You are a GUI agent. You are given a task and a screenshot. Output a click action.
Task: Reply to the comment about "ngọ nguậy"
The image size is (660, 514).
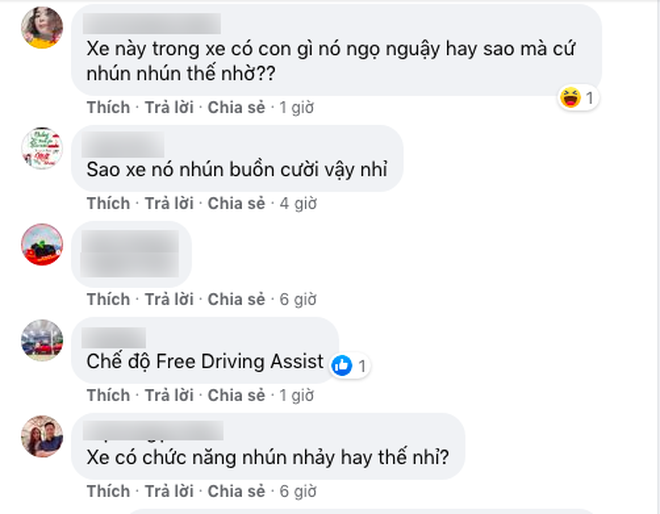(x=169, y=107)
